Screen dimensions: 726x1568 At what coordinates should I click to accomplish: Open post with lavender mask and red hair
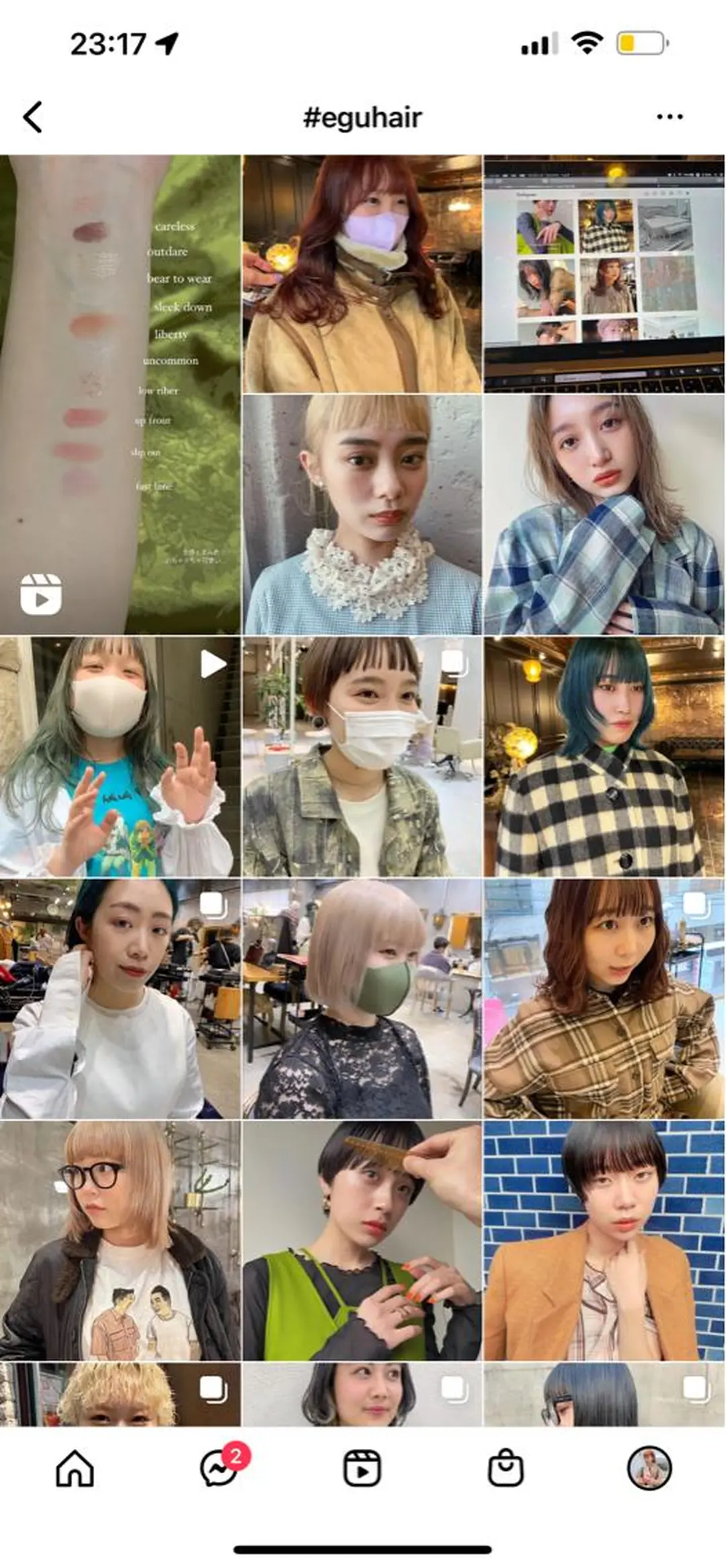point(362,274)
